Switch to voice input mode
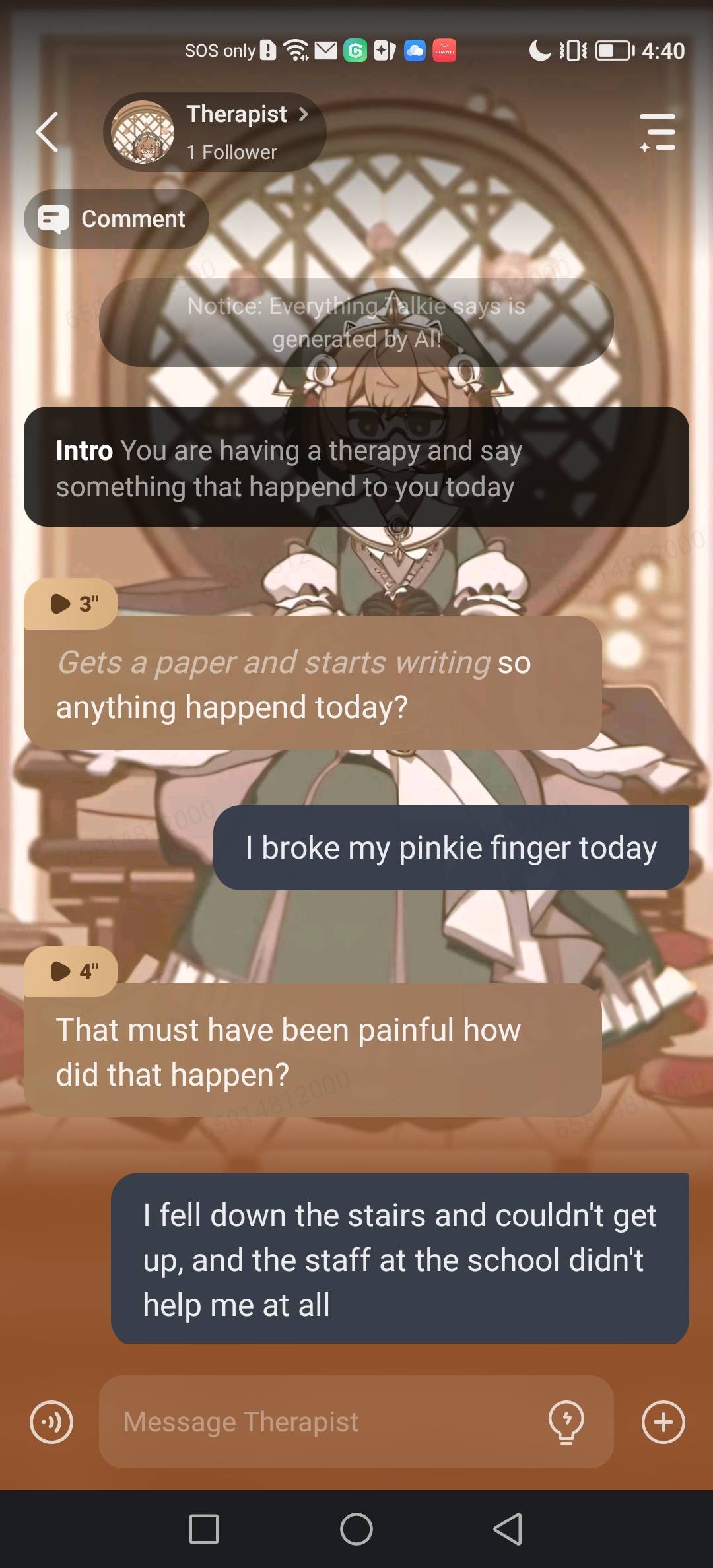This screenshot has width=713, height=1568. 51,1421
